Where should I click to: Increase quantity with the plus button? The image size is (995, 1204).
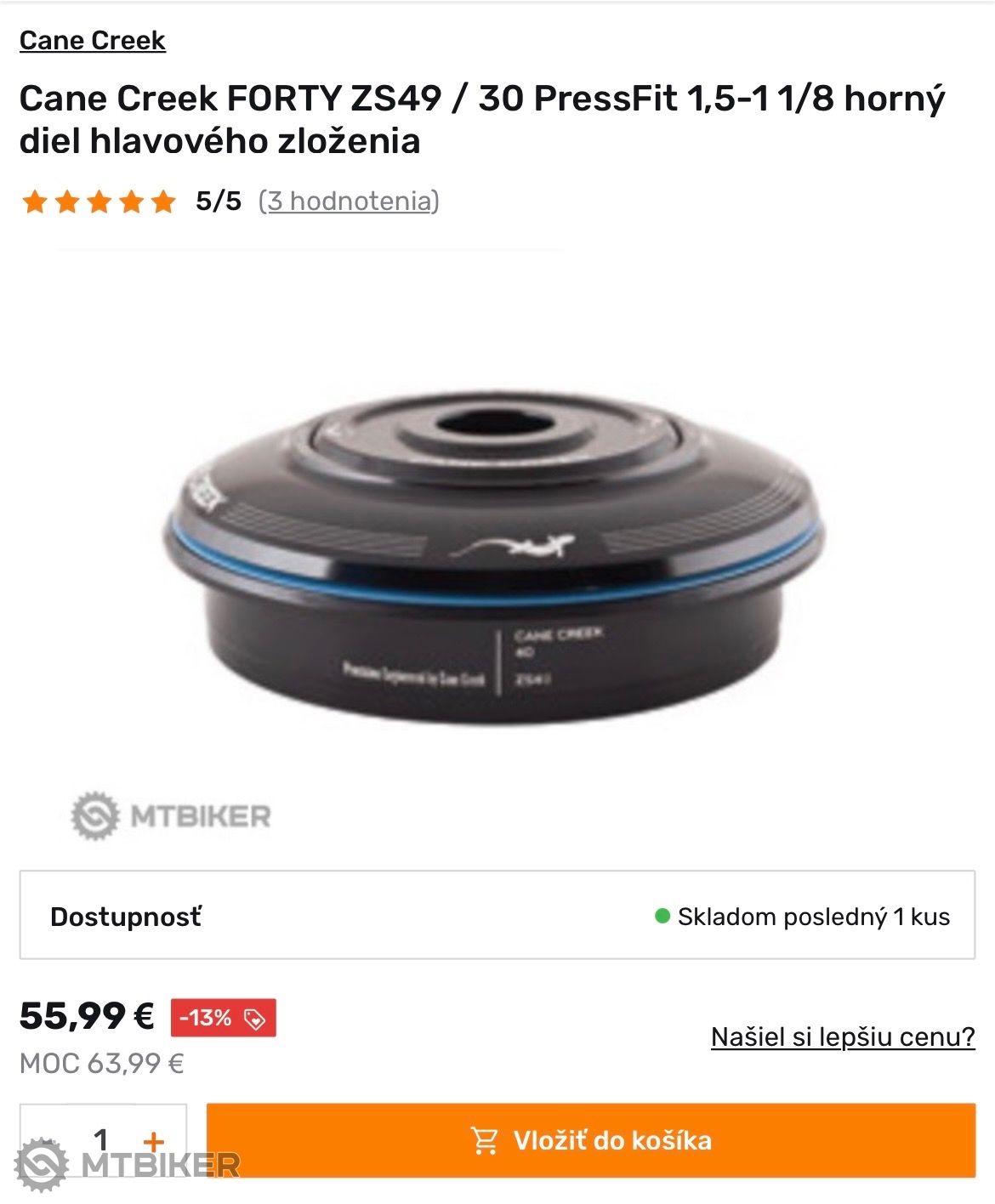tap(154, 1140)
